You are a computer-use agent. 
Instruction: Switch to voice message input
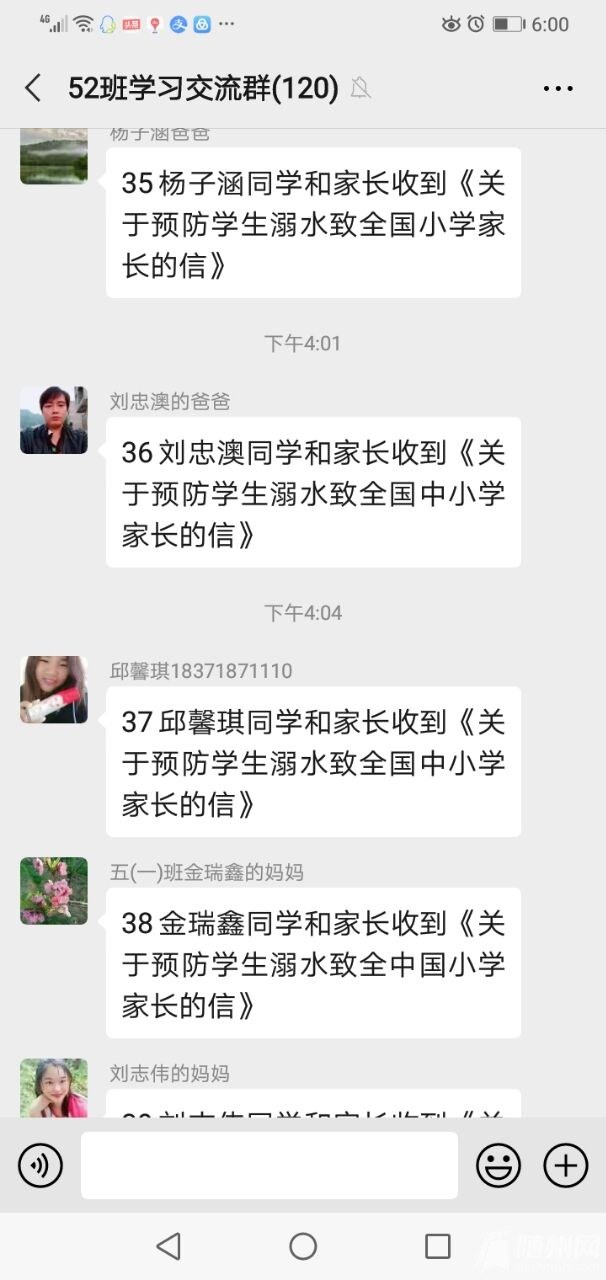(40, 1165)
